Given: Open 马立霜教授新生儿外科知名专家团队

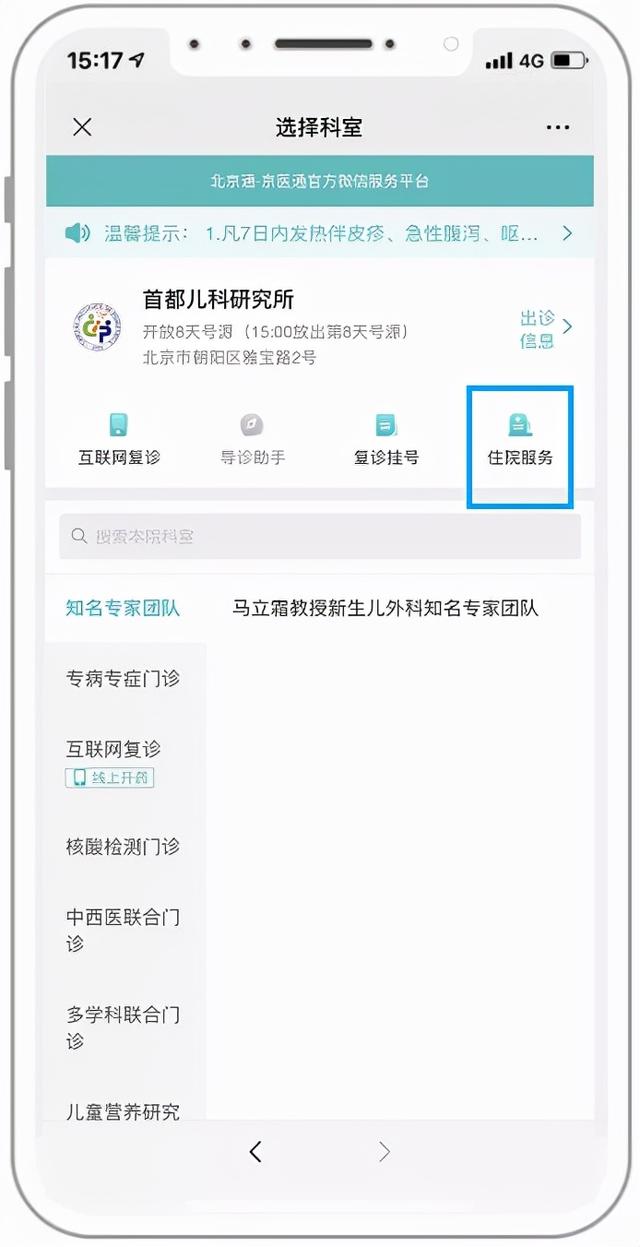Looking at the screenshot, I should coord(386,608).
